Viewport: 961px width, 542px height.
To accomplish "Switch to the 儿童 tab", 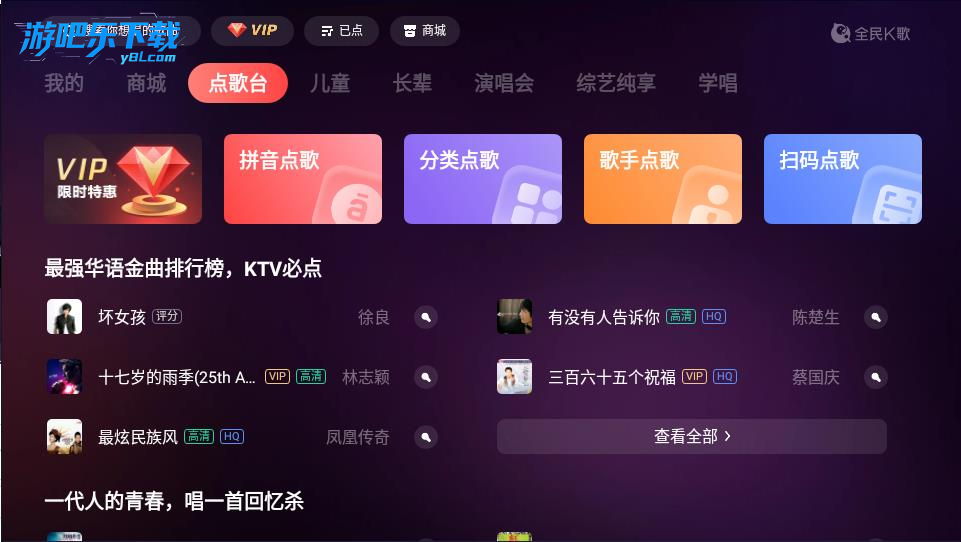I will pos(330,83).
